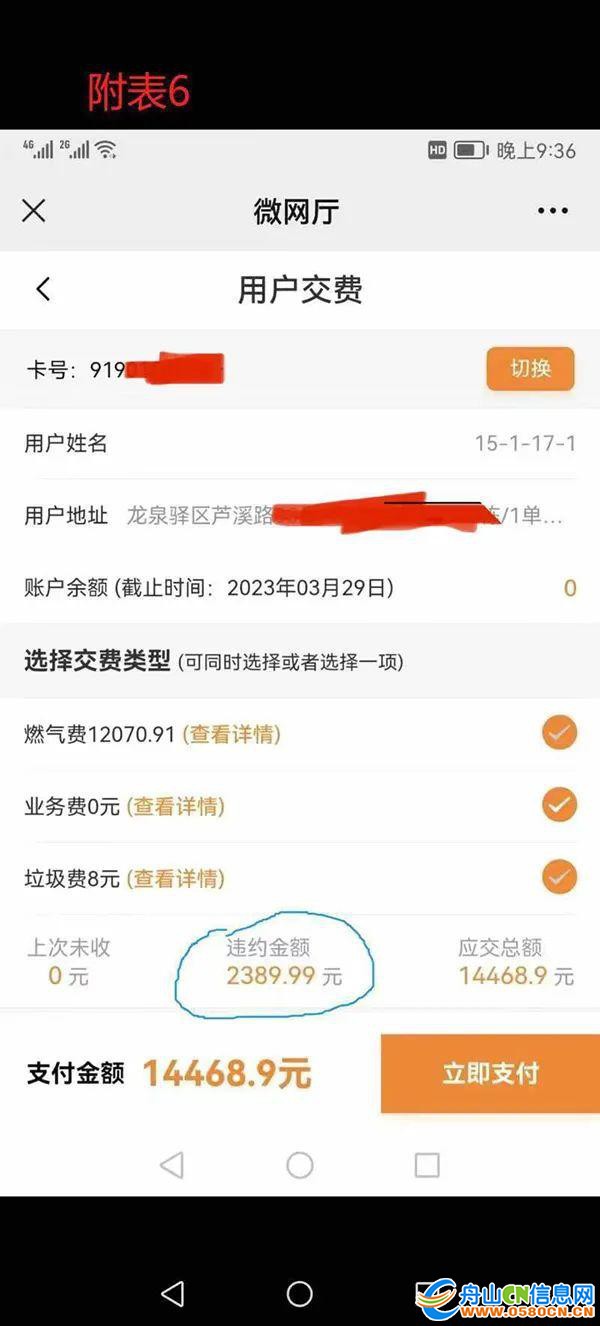Image resolution: width=600 pixels, height=1326 pixels.
Task: Uncheck the 业务费 payment item
Action: point(559,805)
